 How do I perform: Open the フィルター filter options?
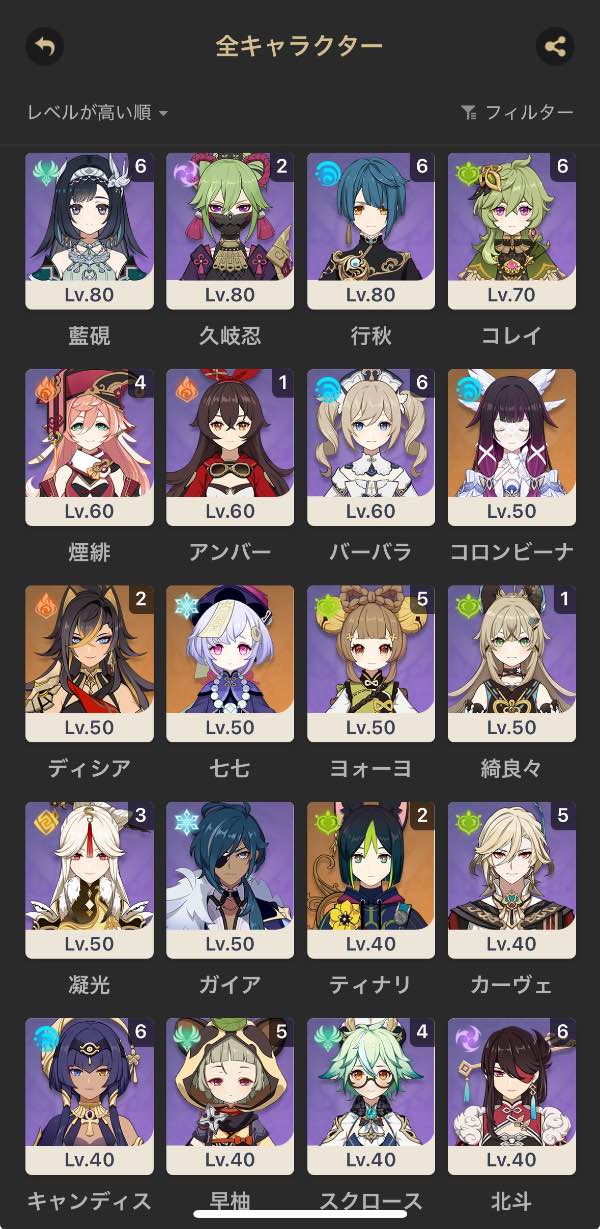pyautogui.click(x=517, y=113)
